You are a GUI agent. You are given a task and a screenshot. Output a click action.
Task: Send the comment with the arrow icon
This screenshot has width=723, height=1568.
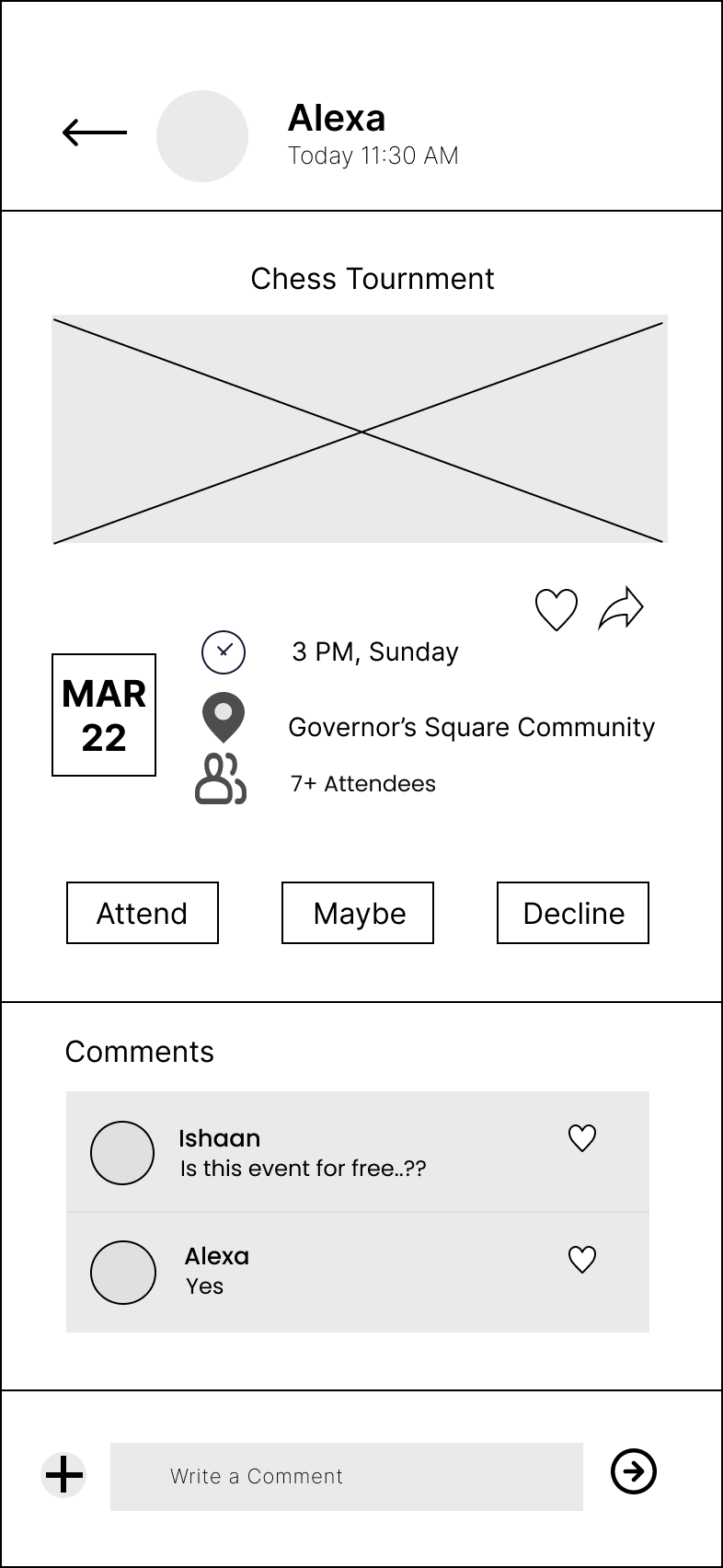[634, 1471]
